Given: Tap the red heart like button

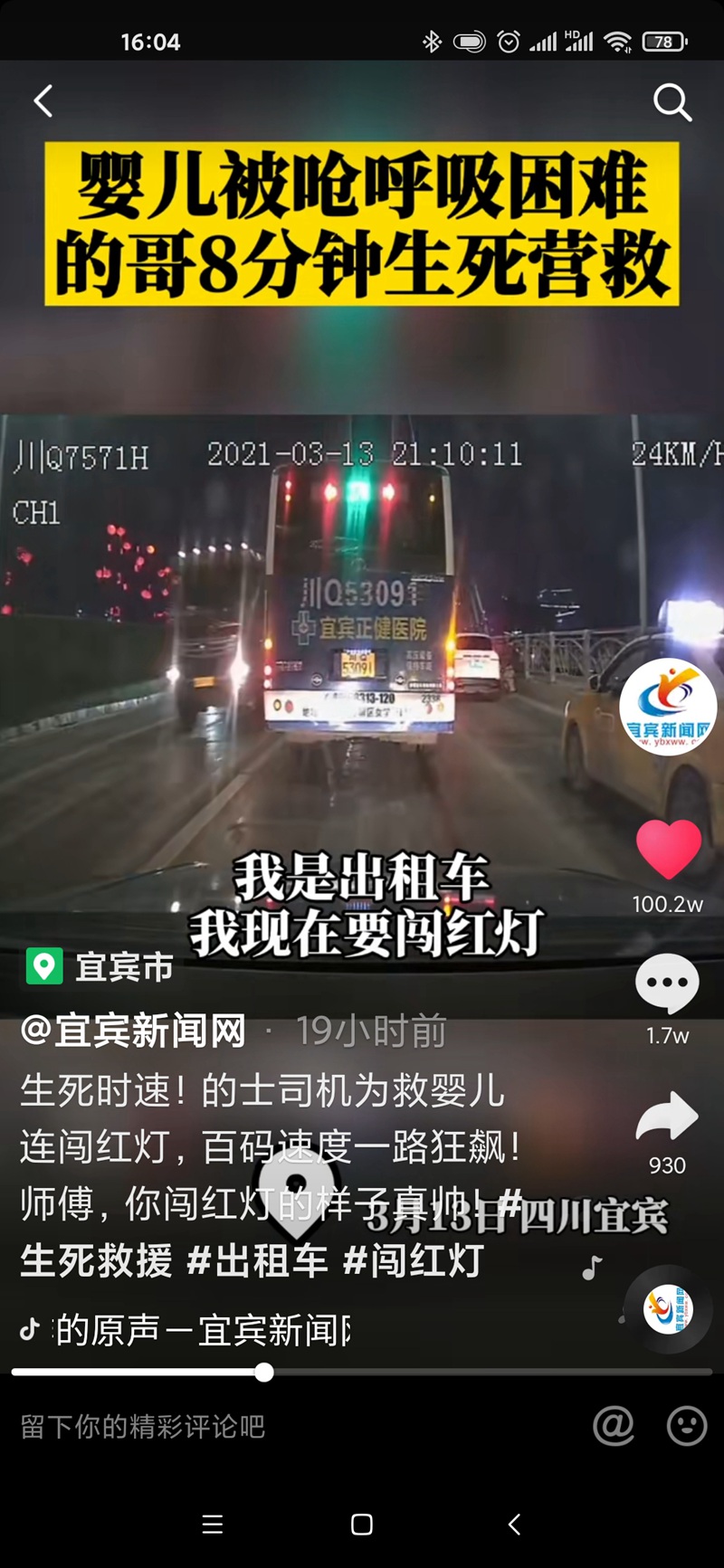Looking at the screenshot, I should click(x=668, y=849).
